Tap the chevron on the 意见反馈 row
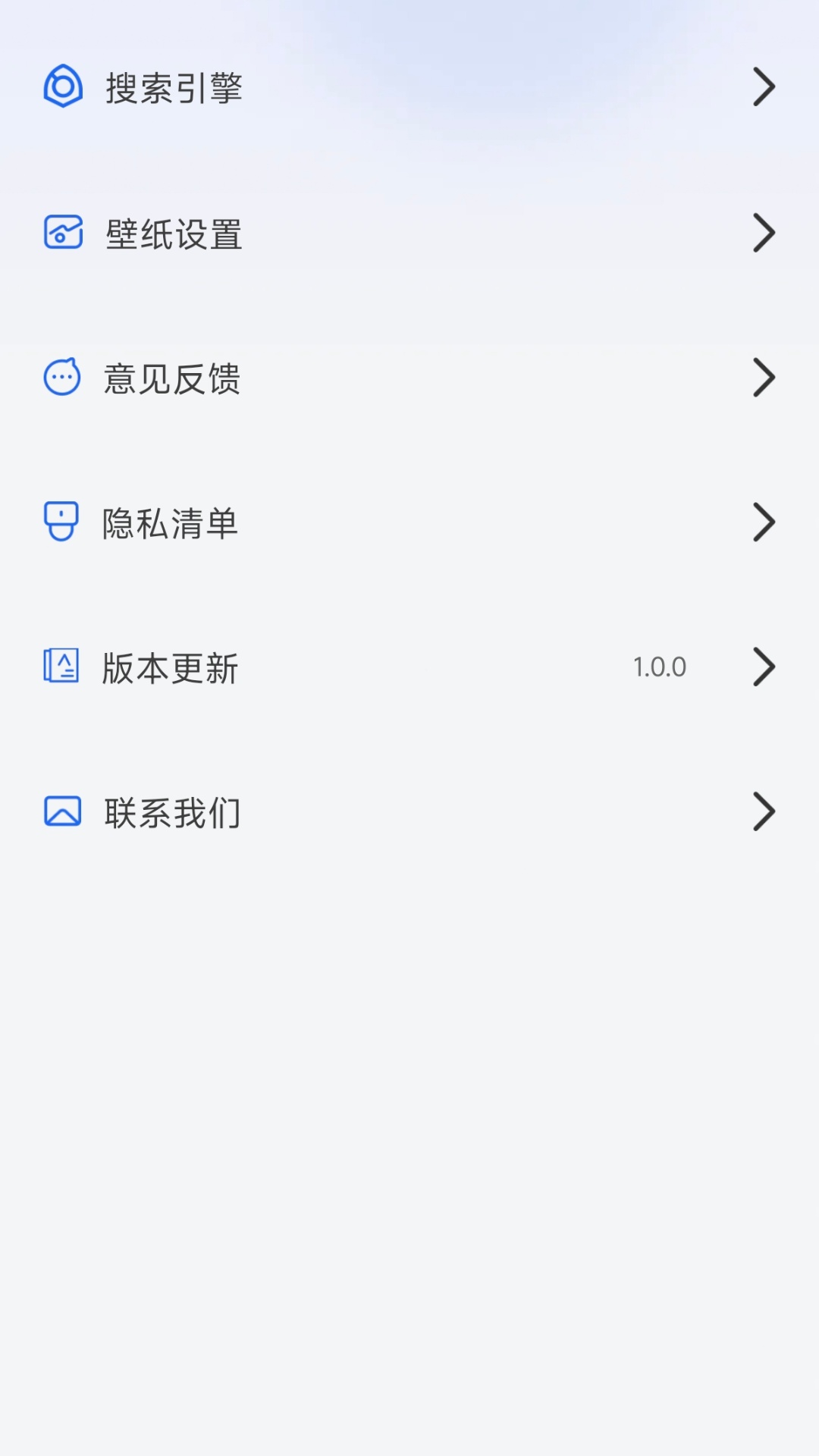This screenshot has height=1456, width=819. click(764, 378)
